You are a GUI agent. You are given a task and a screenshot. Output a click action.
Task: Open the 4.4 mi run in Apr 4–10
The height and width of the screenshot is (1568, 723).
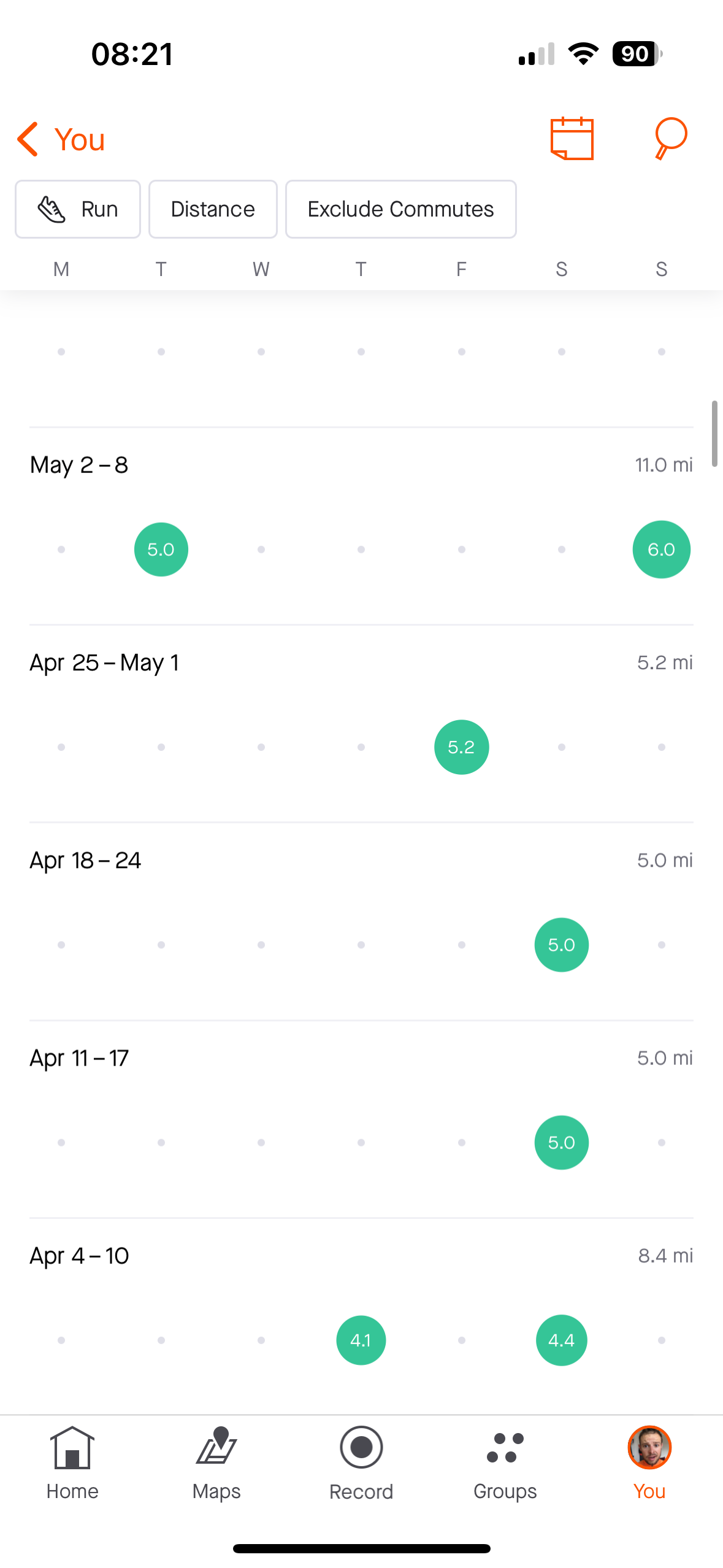561,1340
